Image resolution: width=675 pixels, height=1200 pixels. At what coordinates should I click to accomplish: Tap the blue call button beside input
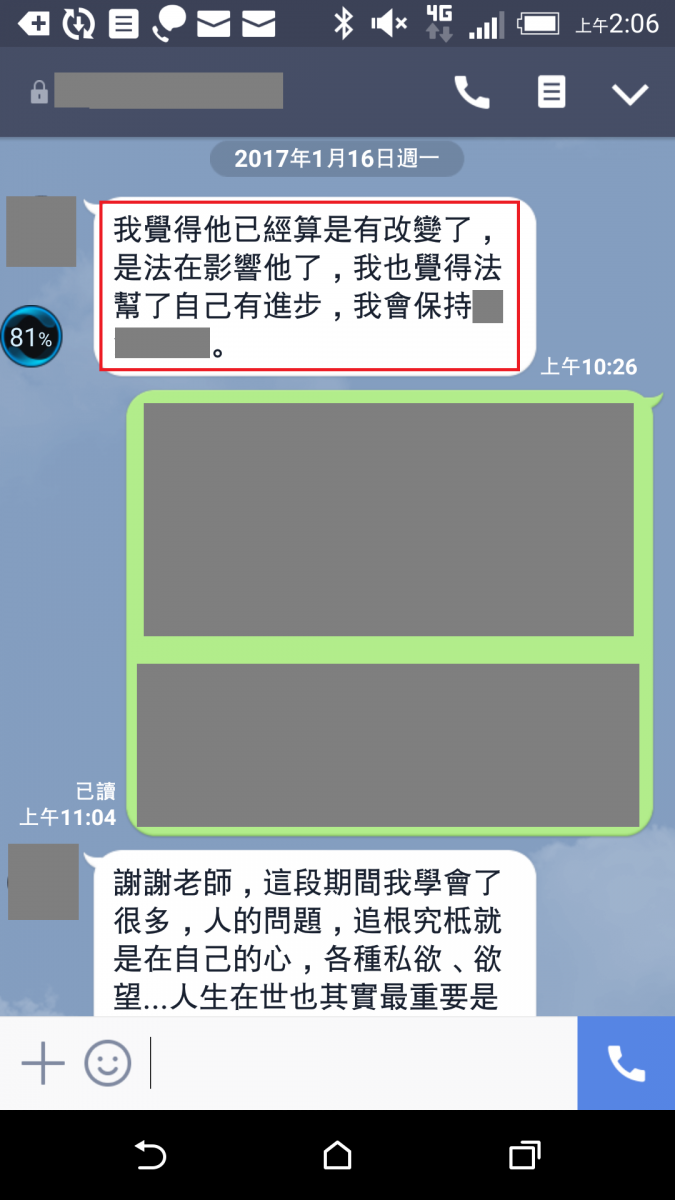click(626, 1063)
